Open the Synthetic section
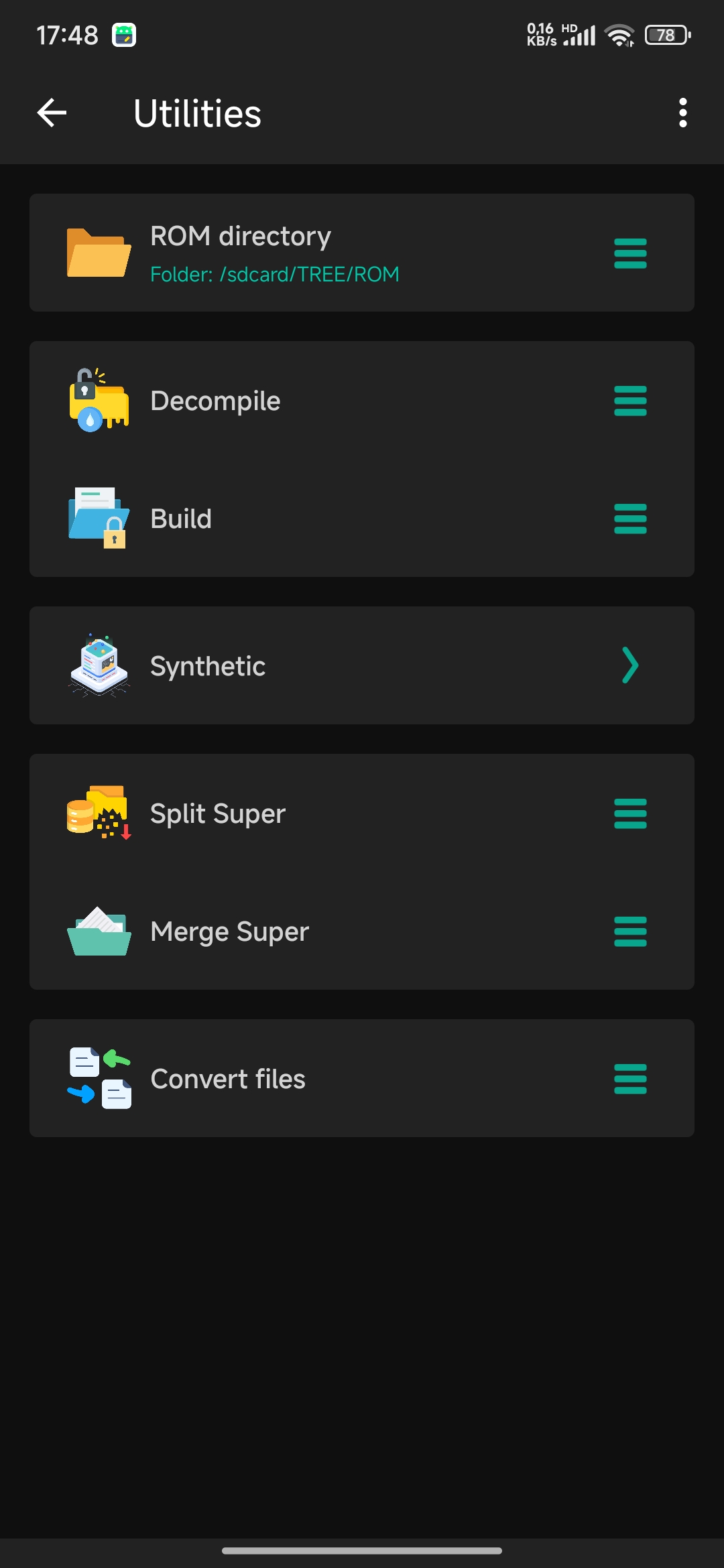Image resolution: width=724 pixels, height=1568 pixels. (362, 665)
